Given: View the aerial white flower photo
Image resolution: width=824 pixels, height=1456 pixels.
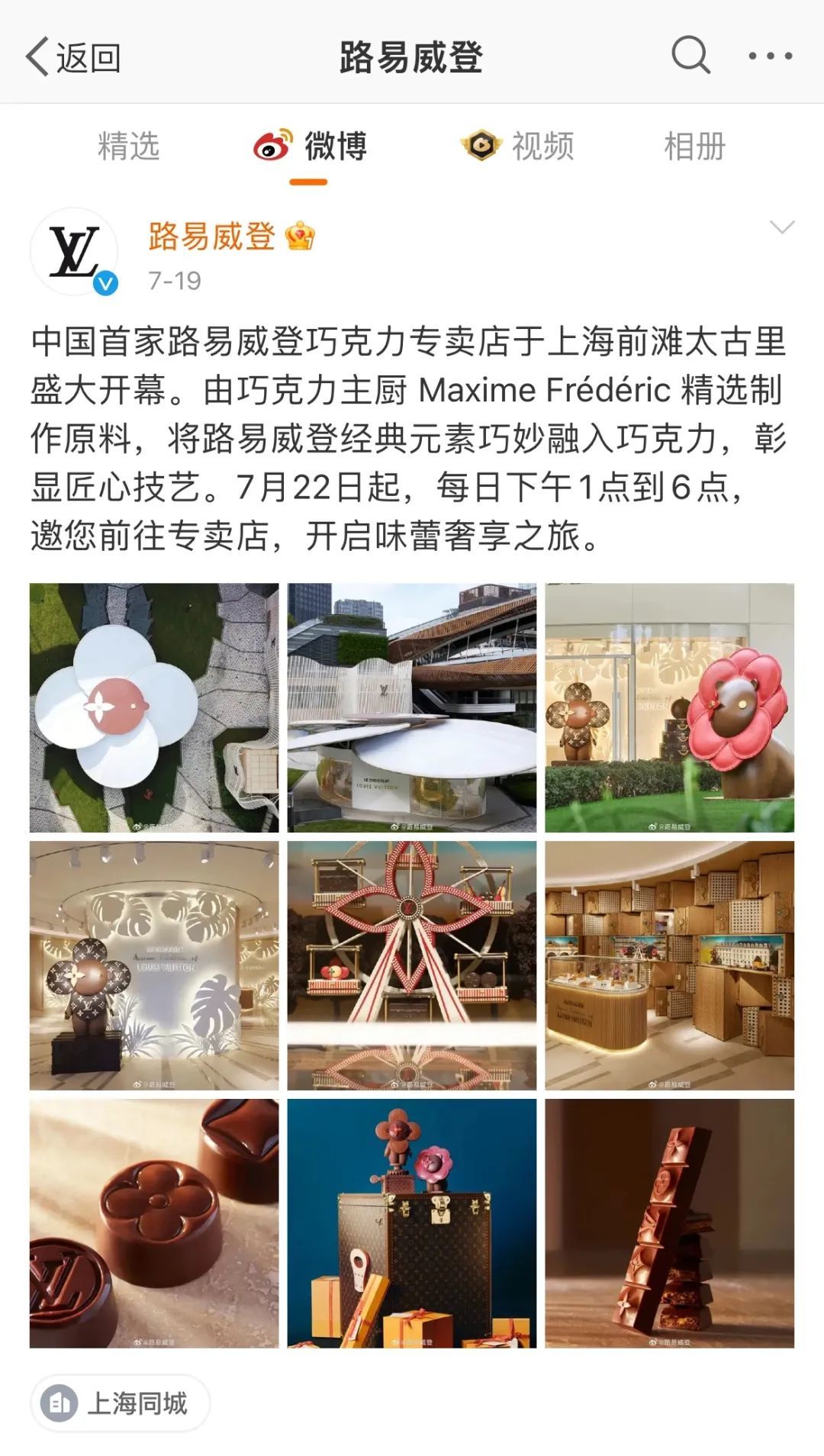Looking at the screenshot, I should (x=154, y=707).
